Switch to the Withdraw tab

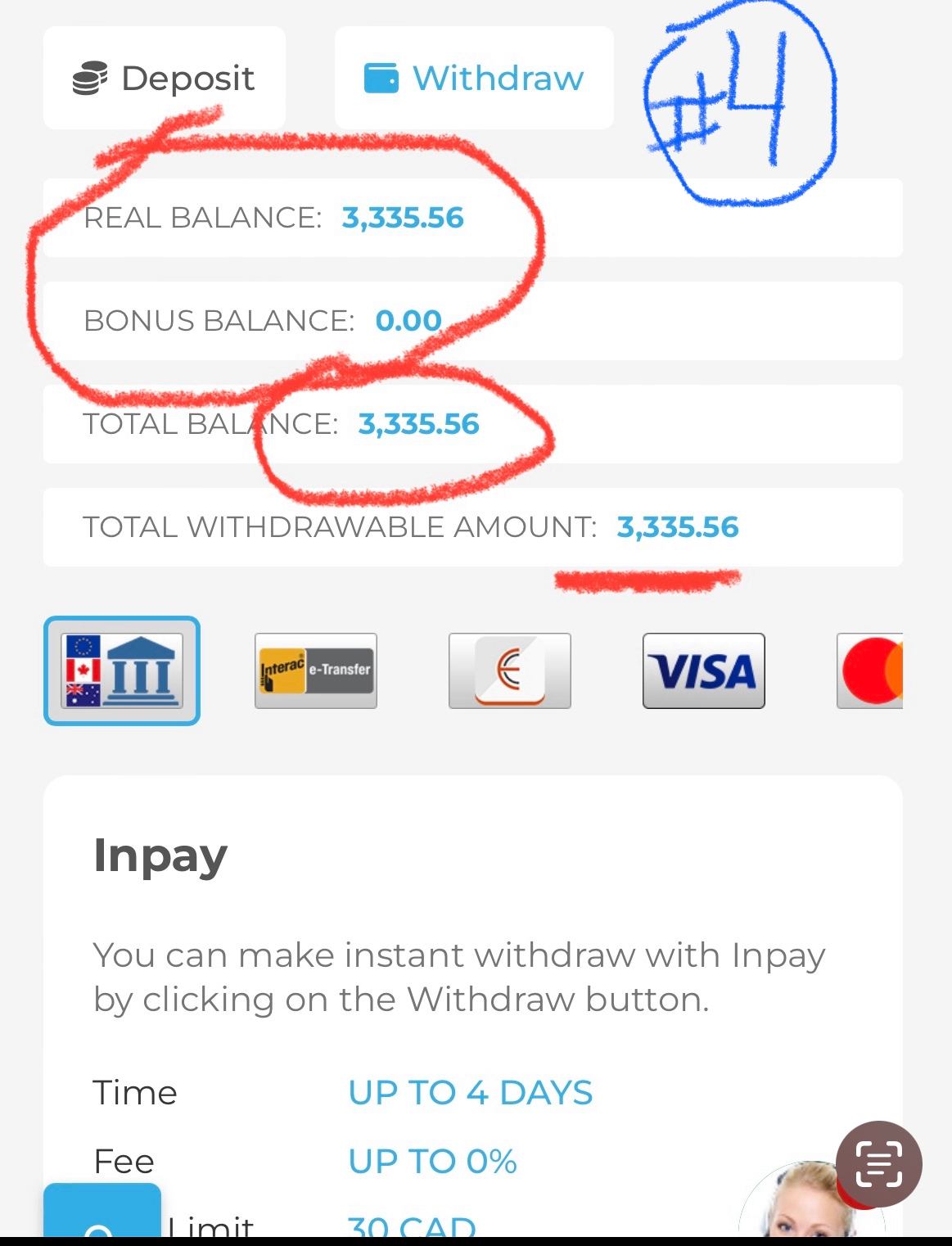[x=474, y=79]
